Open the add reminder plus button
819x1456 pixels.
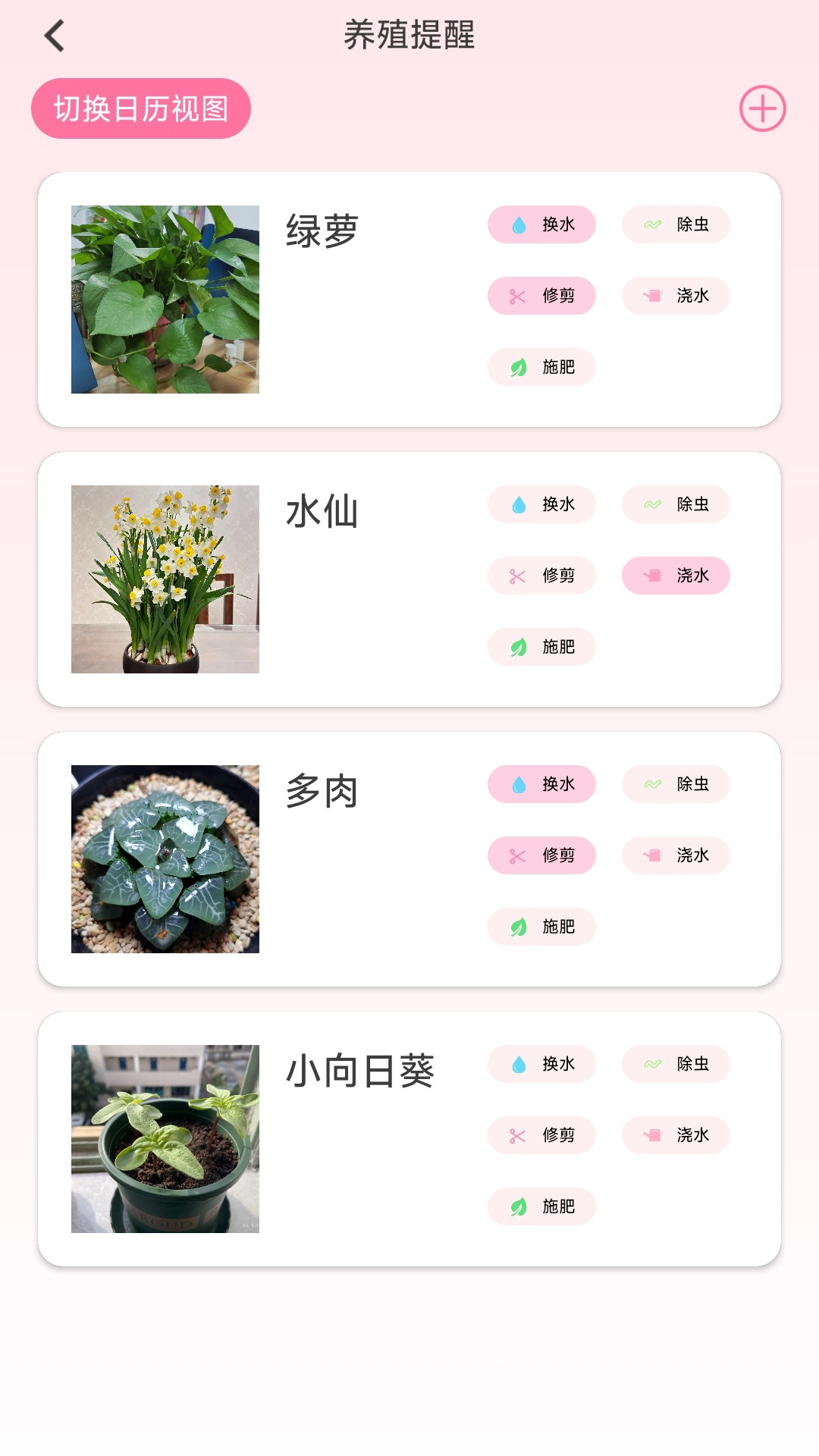coord(763,108)
